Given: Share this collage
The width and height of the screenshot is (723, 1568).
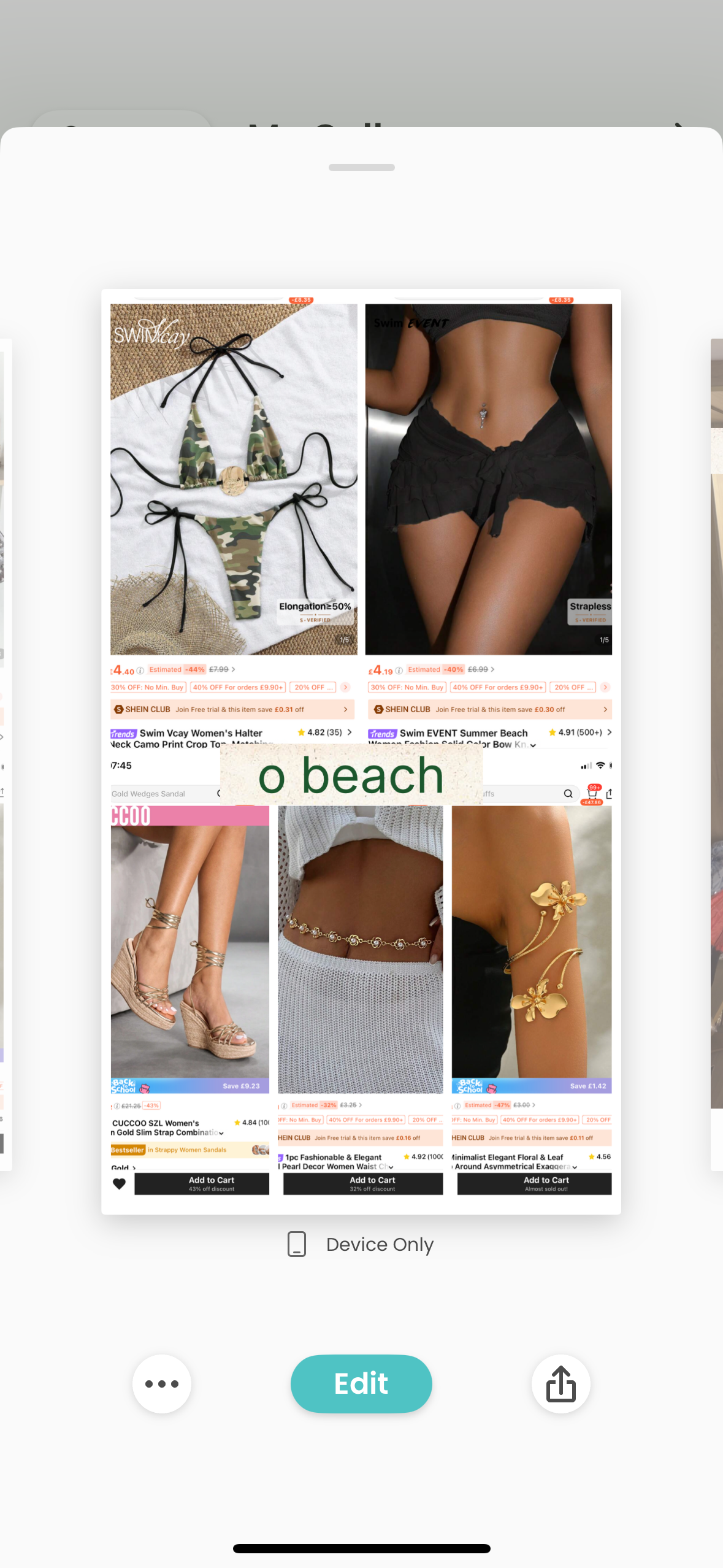Looking at the screenshot, I should click(560, 1383).
